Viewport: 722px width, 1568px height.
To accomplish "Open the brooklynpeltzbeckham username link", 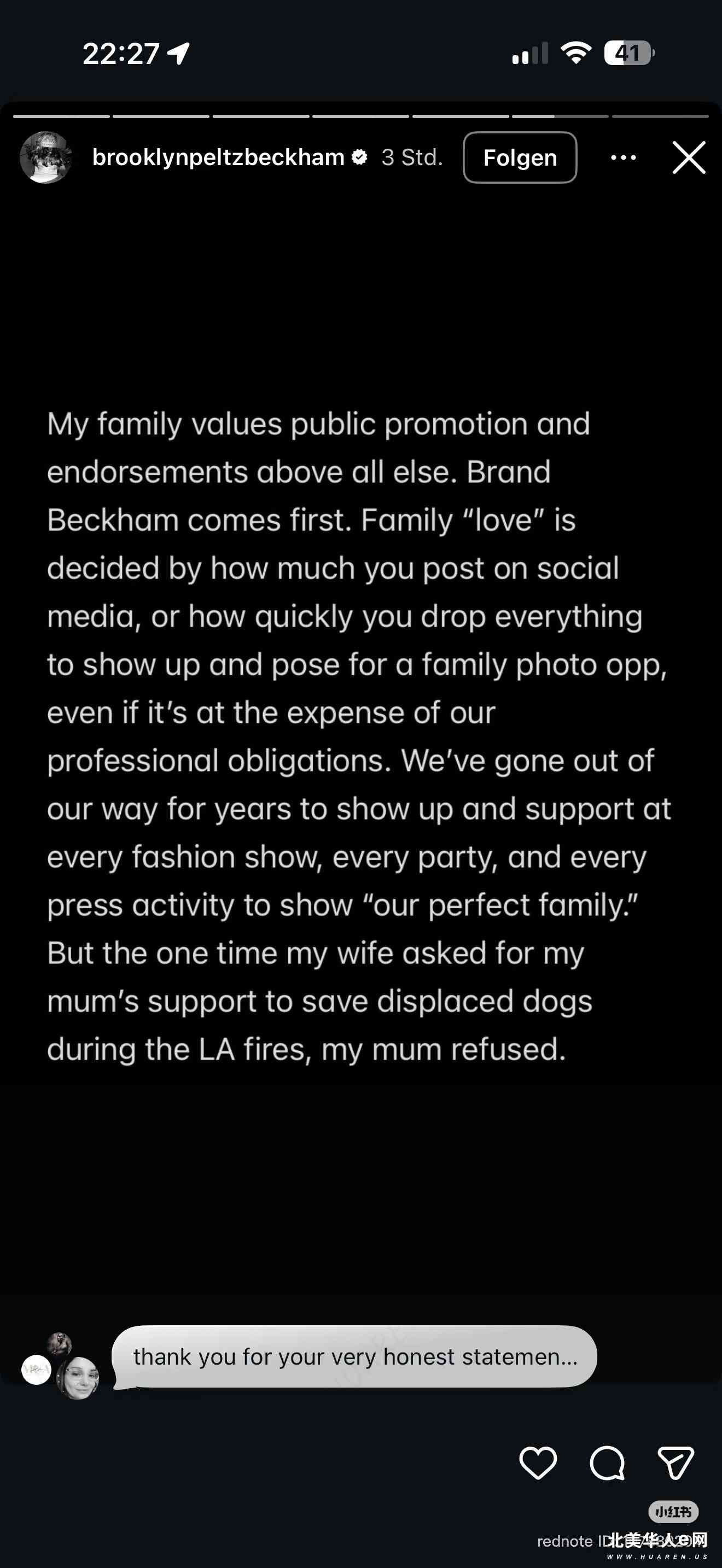I will pos(218,157).
